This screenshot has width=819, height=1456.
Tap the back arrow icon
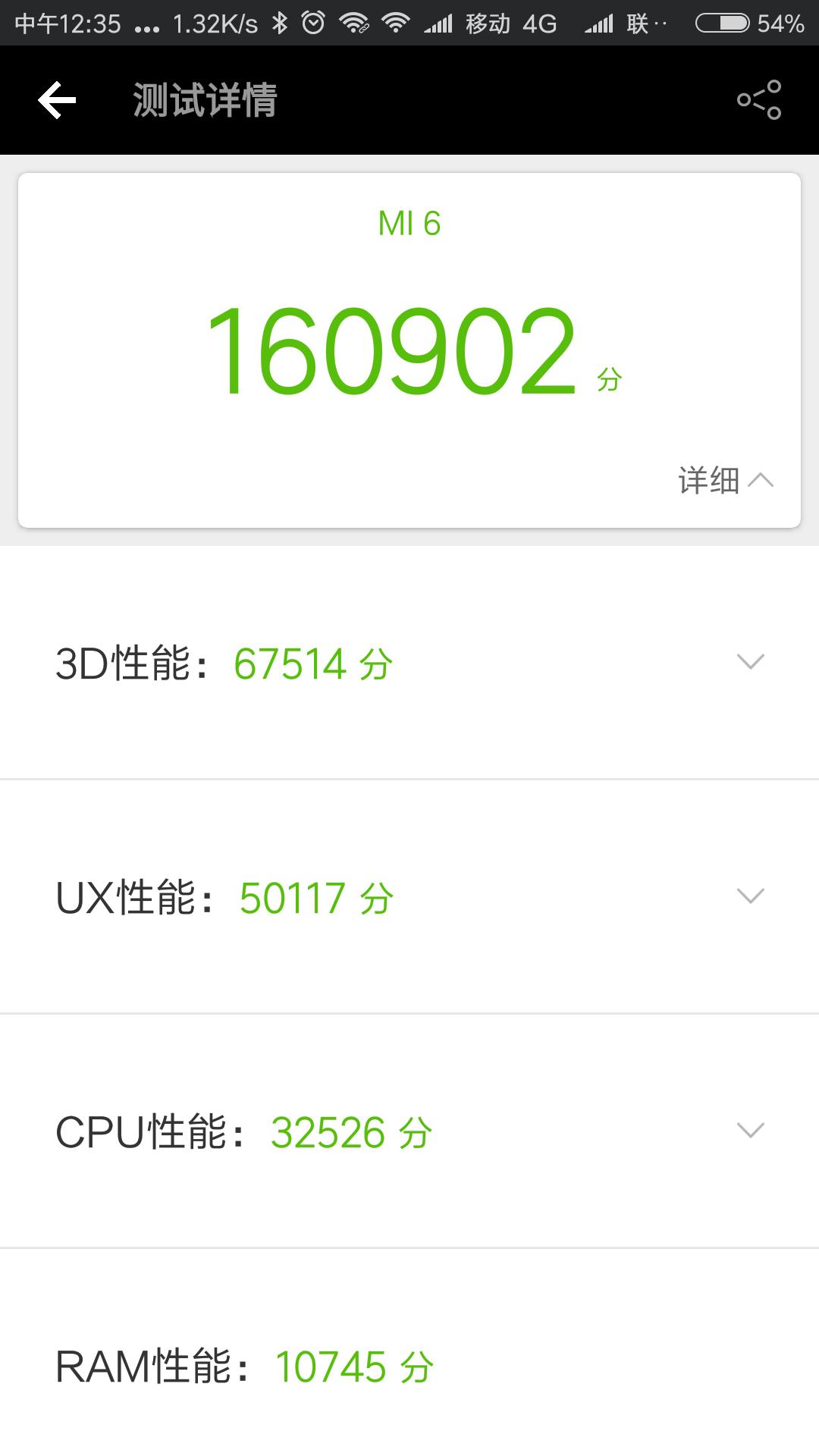(x=56, y=99)
